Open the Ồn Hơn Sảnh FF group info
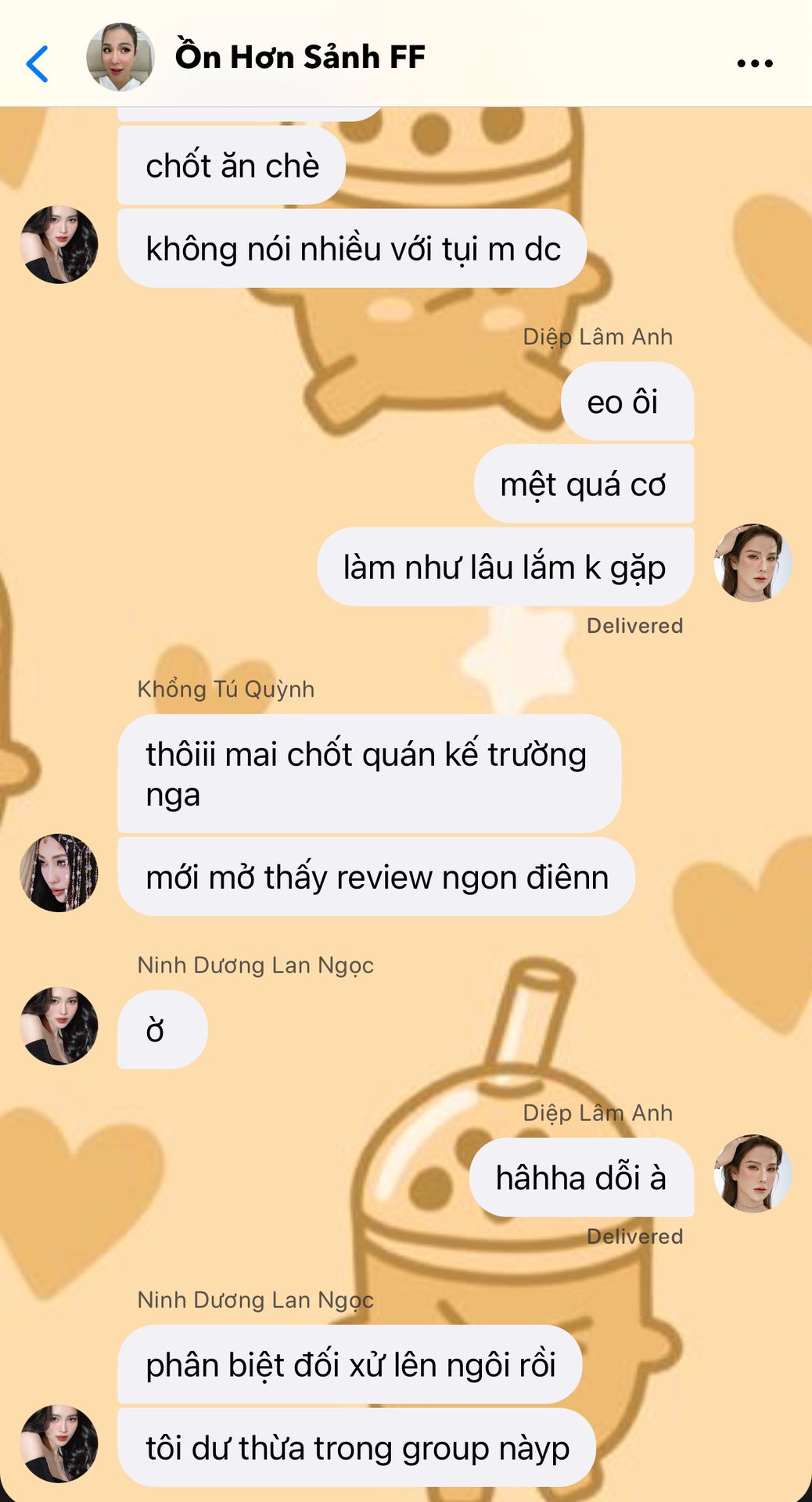Screen dimensions: 812x1502 pos(300,56)
